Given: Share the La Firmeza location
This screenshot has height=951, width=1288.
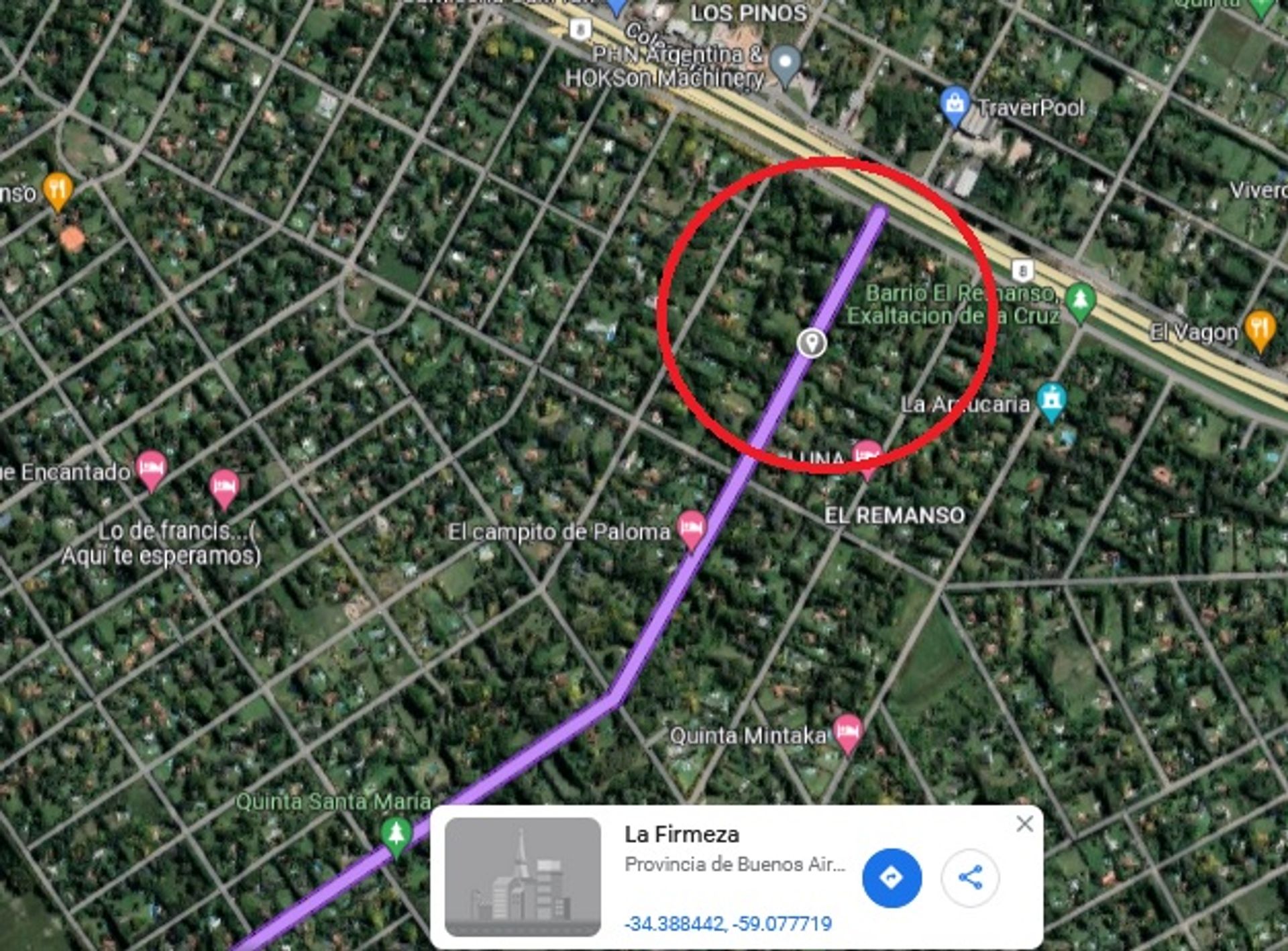Looking at the screenshot, I should point(970,877).
